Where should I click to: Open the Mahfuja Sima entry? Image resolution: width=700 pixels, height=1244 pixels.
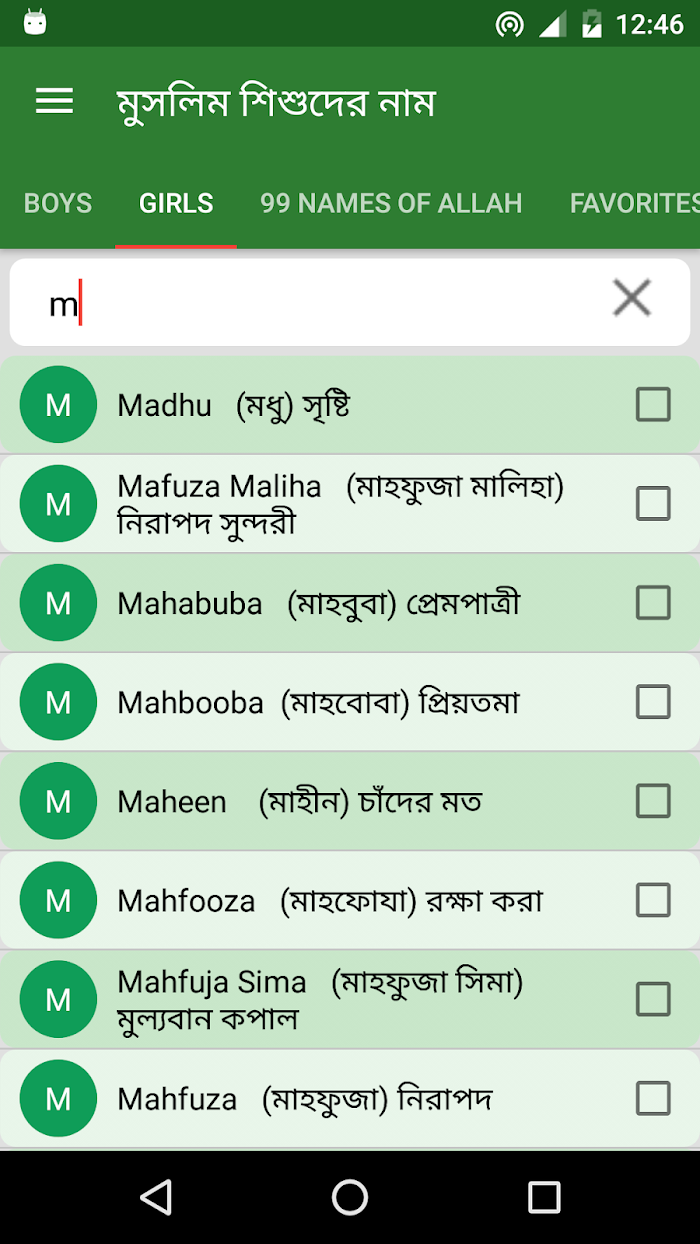pyautogui.click(x=350, y=999)
